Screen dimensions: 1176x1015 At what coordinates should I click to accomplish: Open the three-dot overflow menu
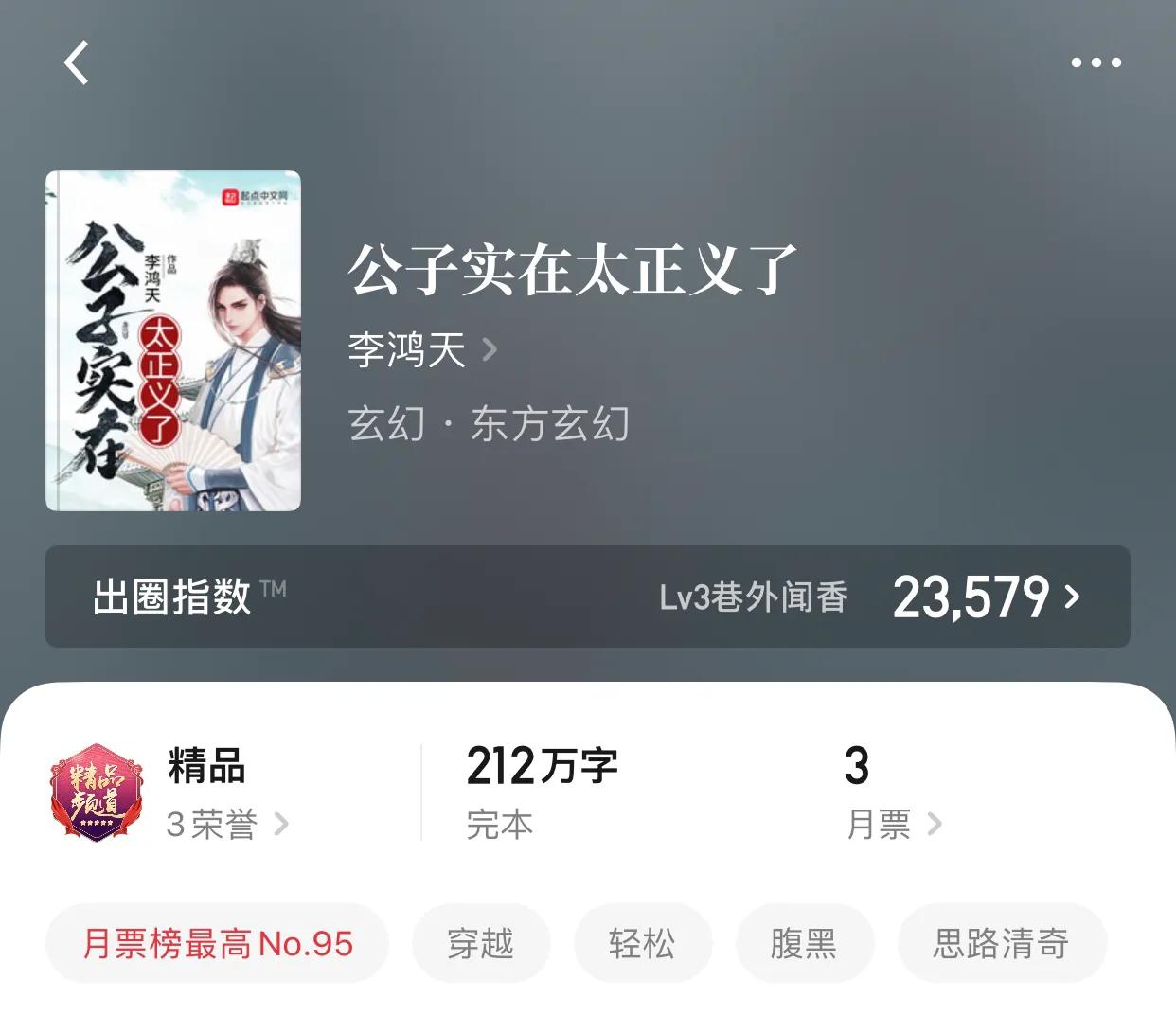[x=1096, y=62]
